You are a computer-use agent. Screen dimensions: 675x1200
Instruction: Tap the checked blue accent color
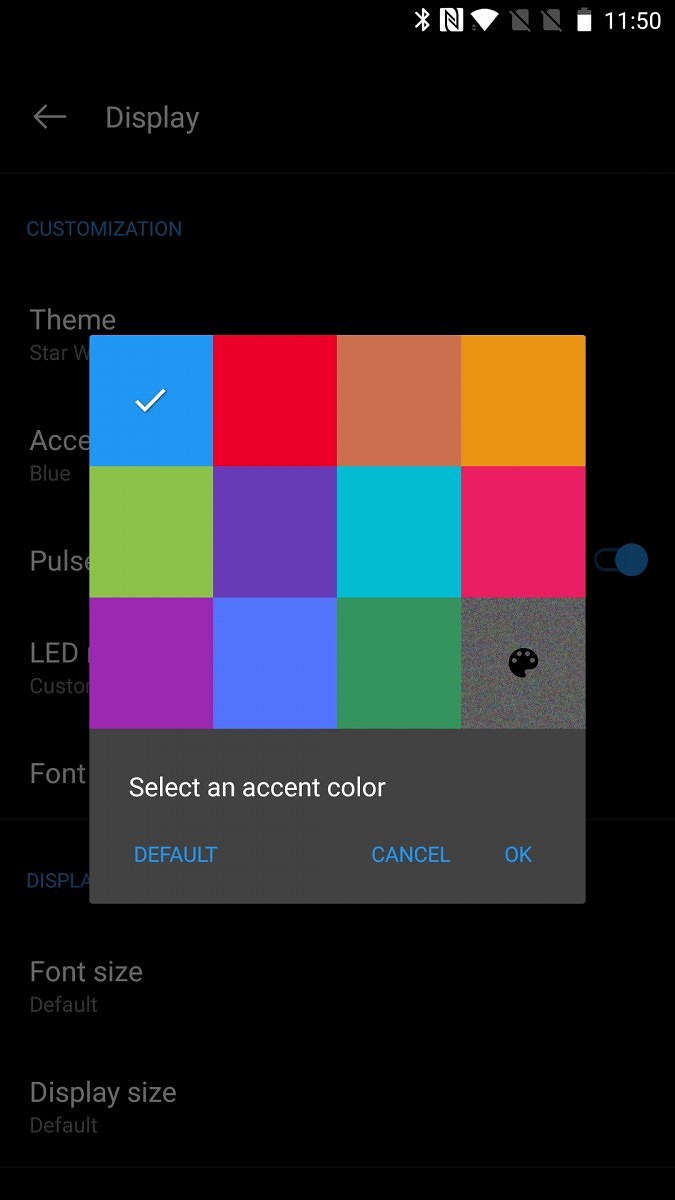click(151, 401)
